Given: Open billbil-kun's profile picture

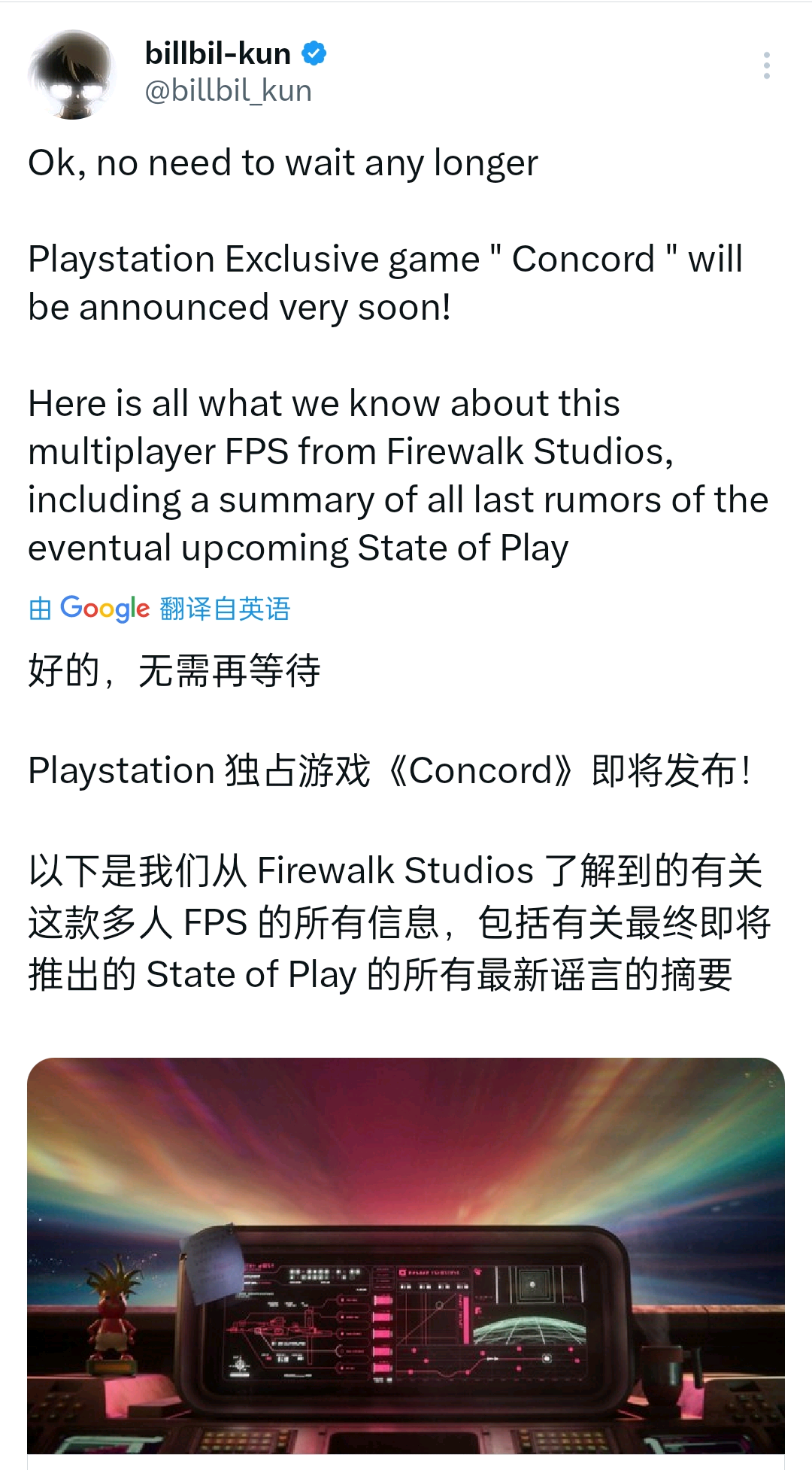Looking at the screenshot, I should click(x=72, y=74).
